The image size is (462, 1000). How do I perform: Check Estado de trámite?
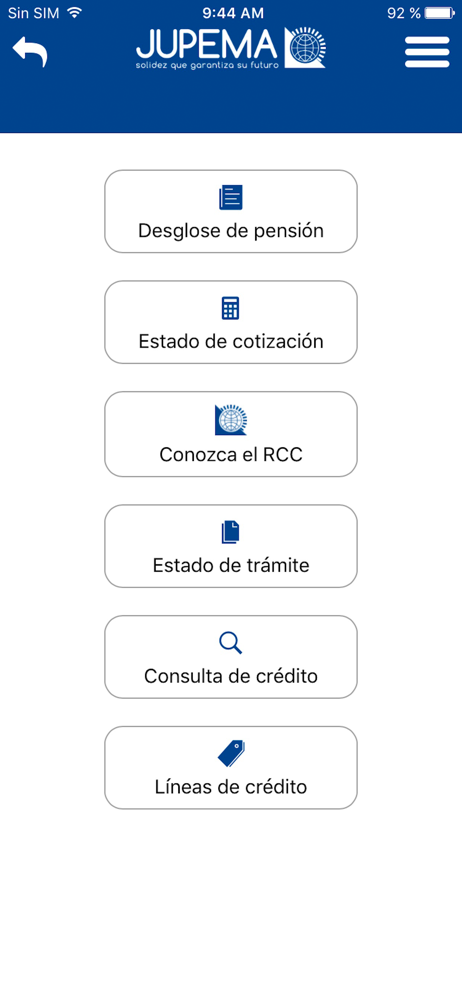pos(231,546)
